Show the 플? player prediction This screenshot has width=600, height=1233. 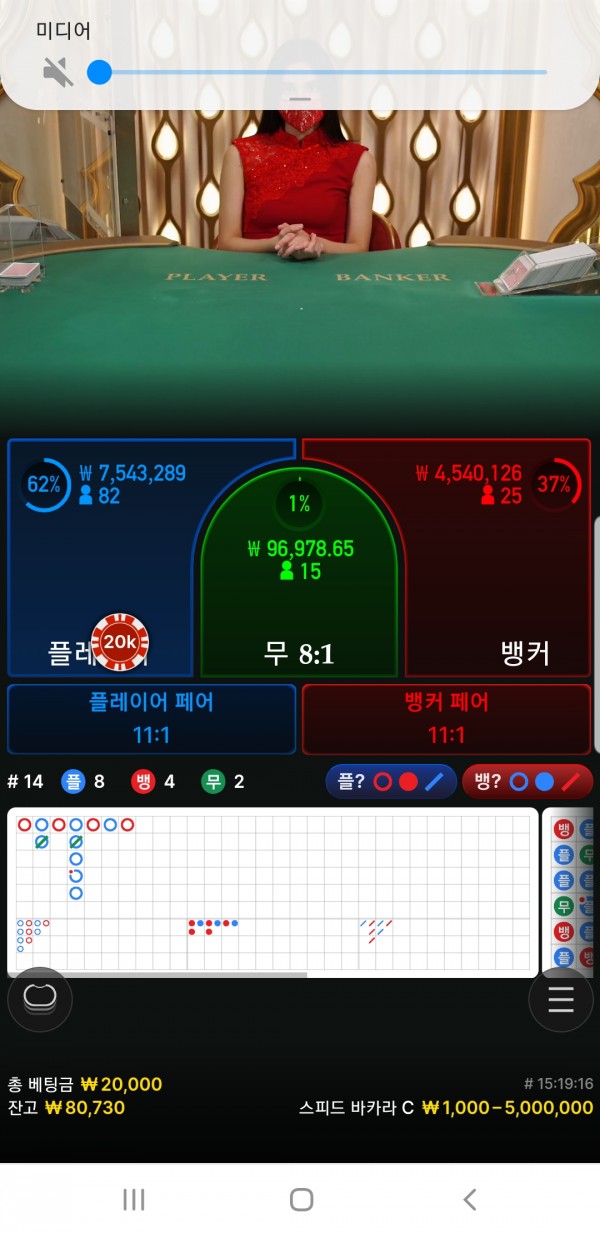tap(391, 781)
